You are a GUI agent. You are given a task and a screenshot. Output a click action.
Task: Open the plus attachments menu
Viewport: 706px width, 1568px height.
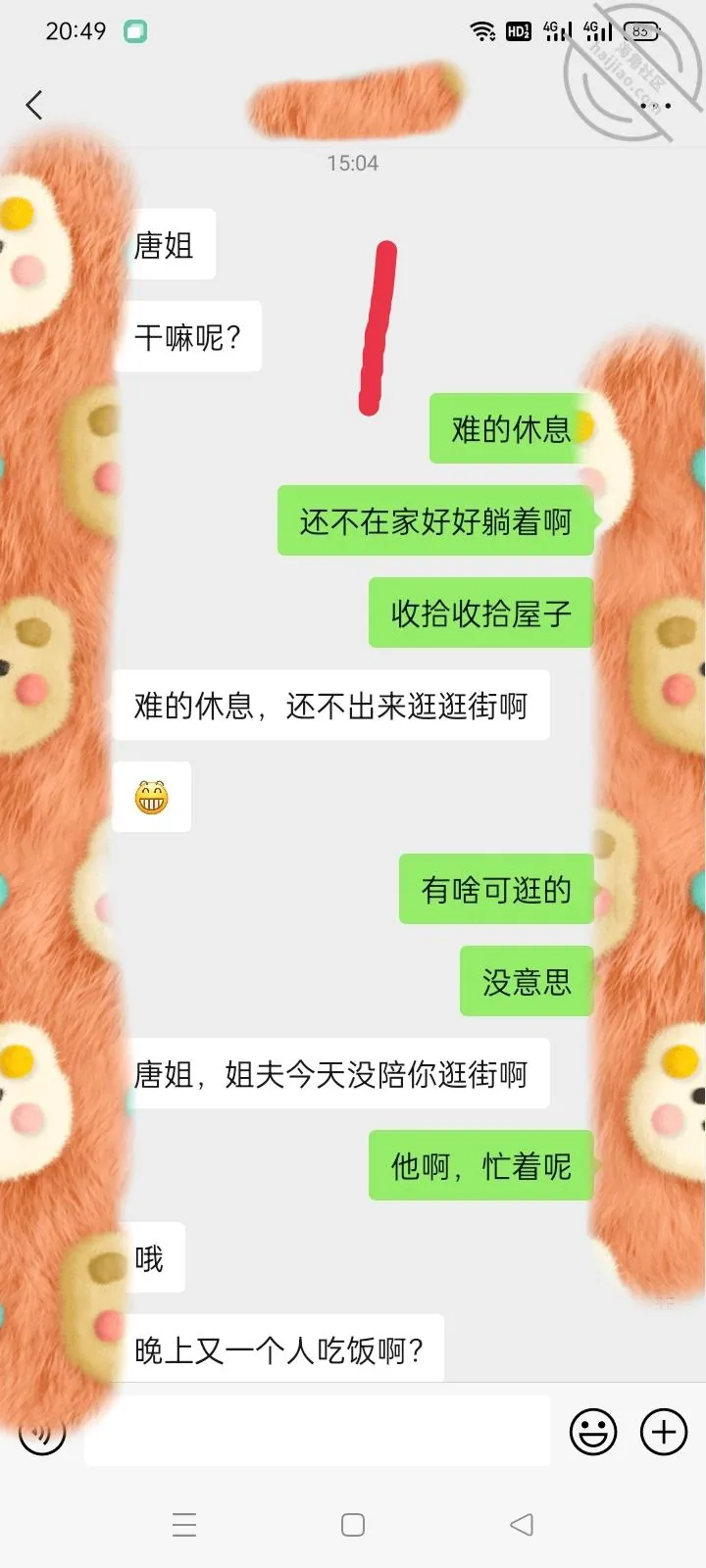(x=664, y=1432)
